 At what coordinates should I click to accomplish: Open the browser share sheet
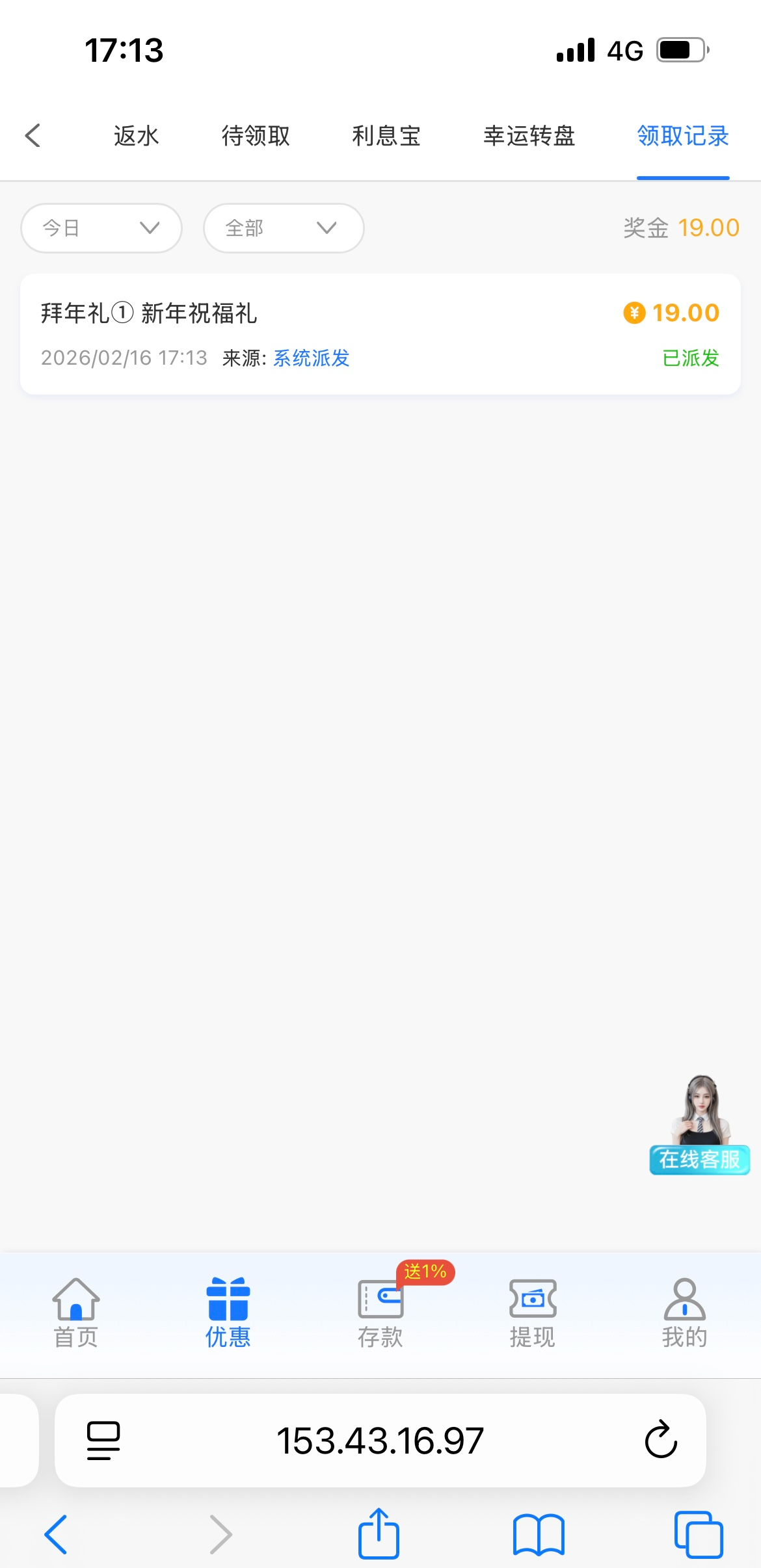[x=379, y=1534]
